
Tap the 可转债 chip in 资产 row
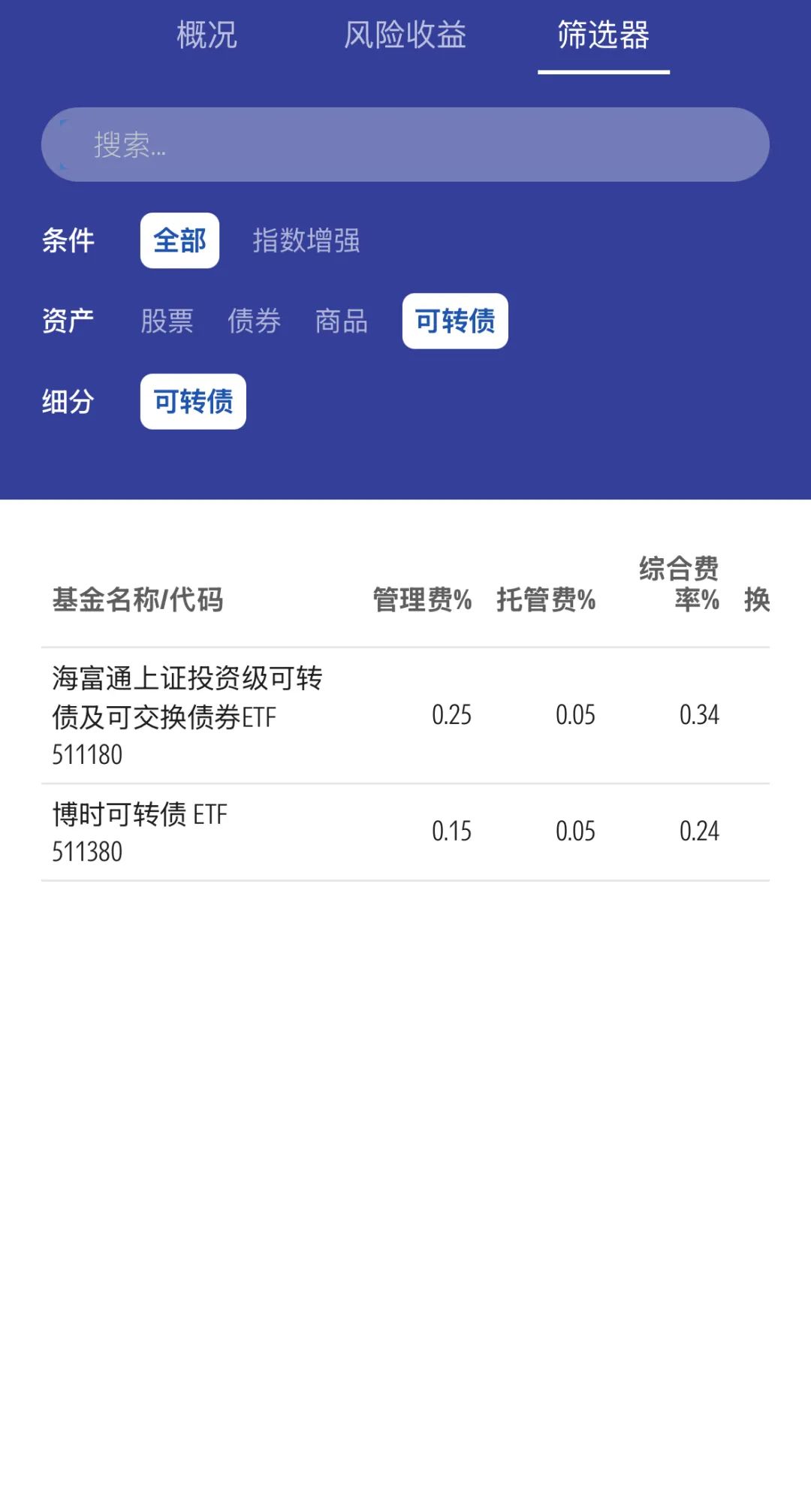tap(455, 321)
